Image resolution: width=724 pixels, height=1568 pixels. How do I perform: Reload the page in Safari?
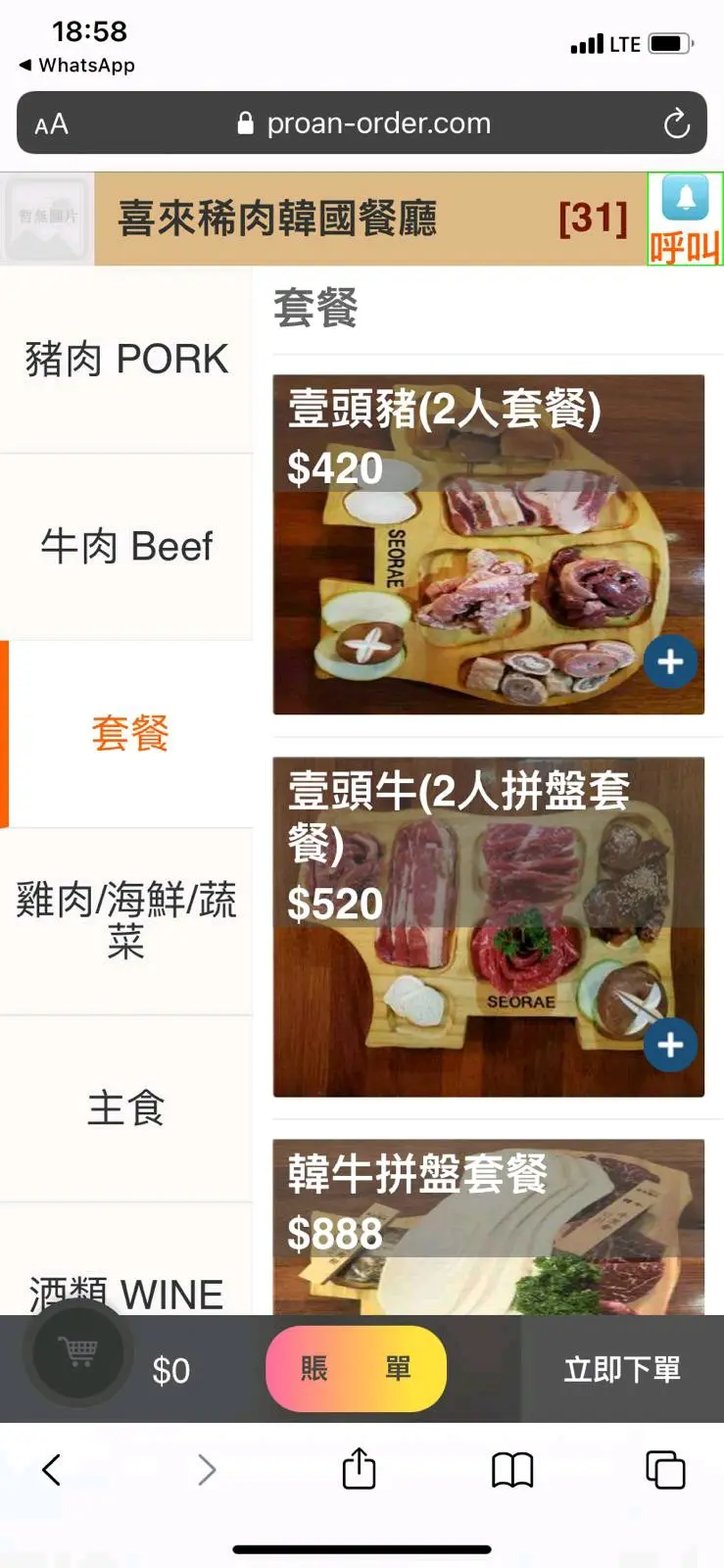point(676,123)
